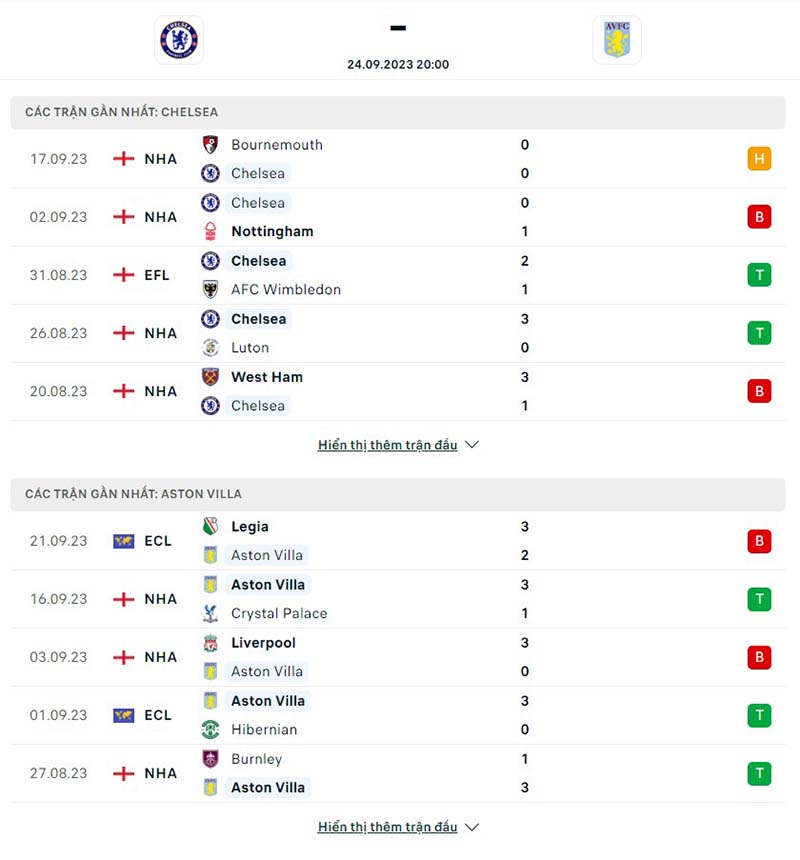Click the Luton team name text

click(250, 348)
